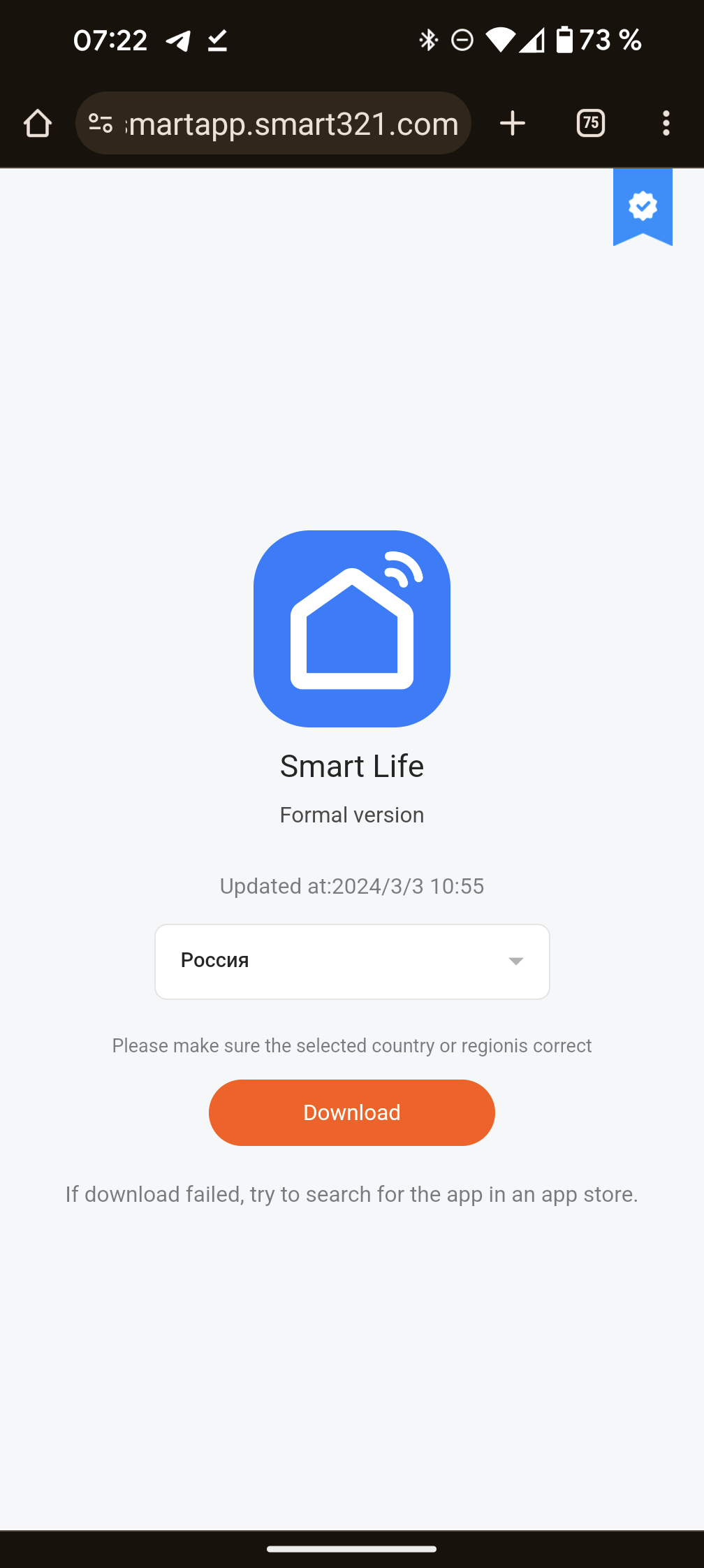
Task: Tap the blue verified badge ribbon
Action: coord(643,207)
